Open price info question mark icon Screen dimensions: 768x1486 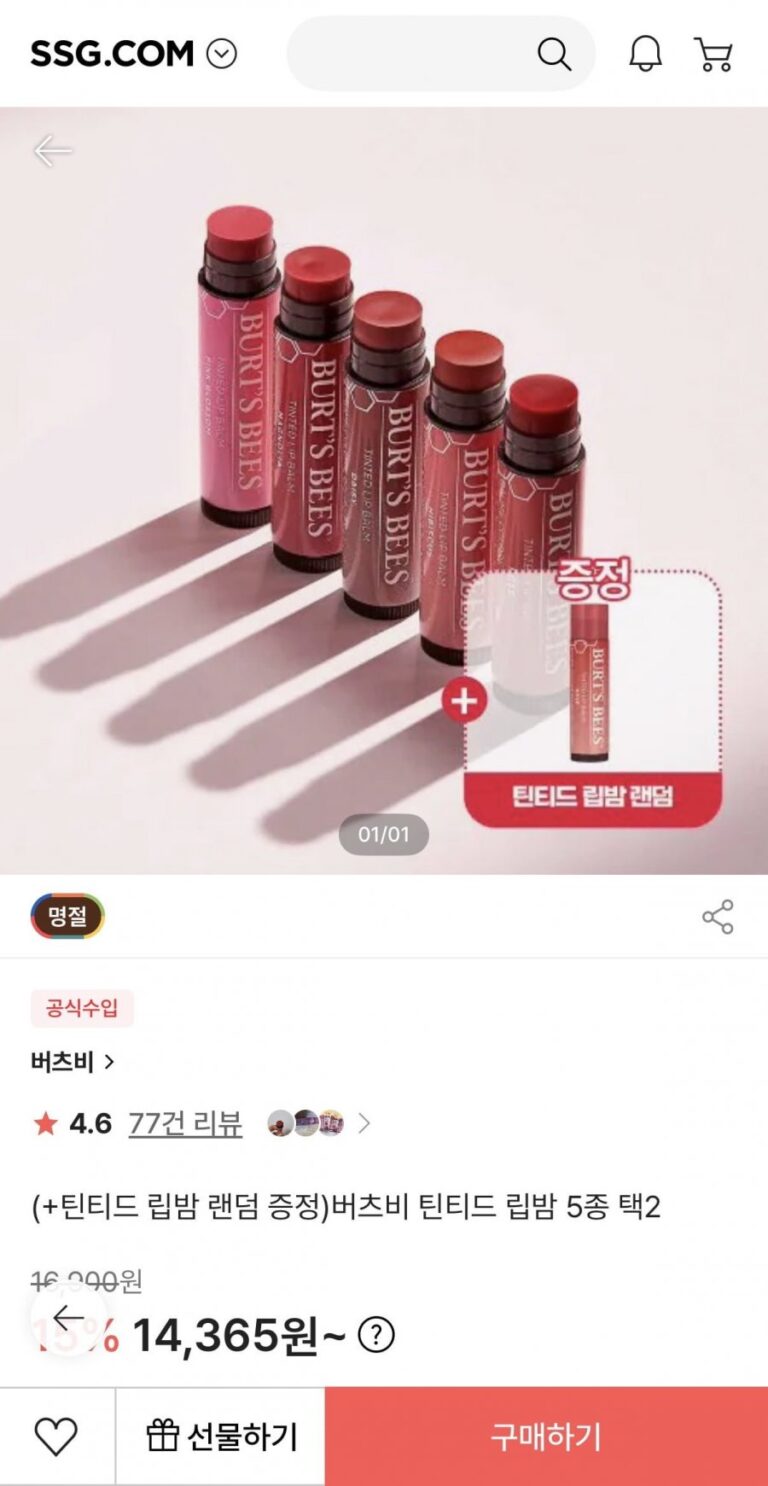(376, 1335)
